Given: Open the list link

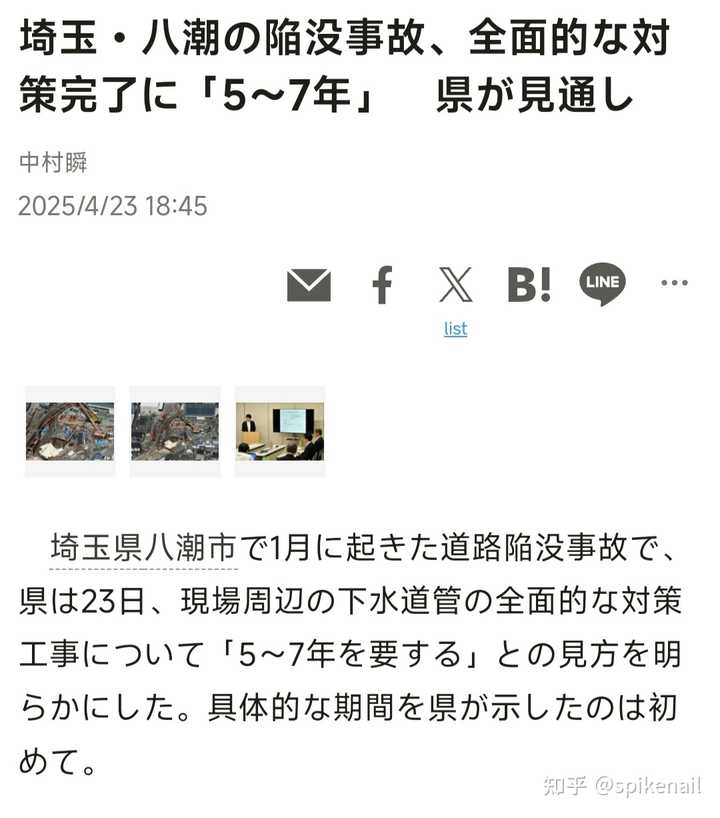Looking at the screenshot, I should pos(455,328).
